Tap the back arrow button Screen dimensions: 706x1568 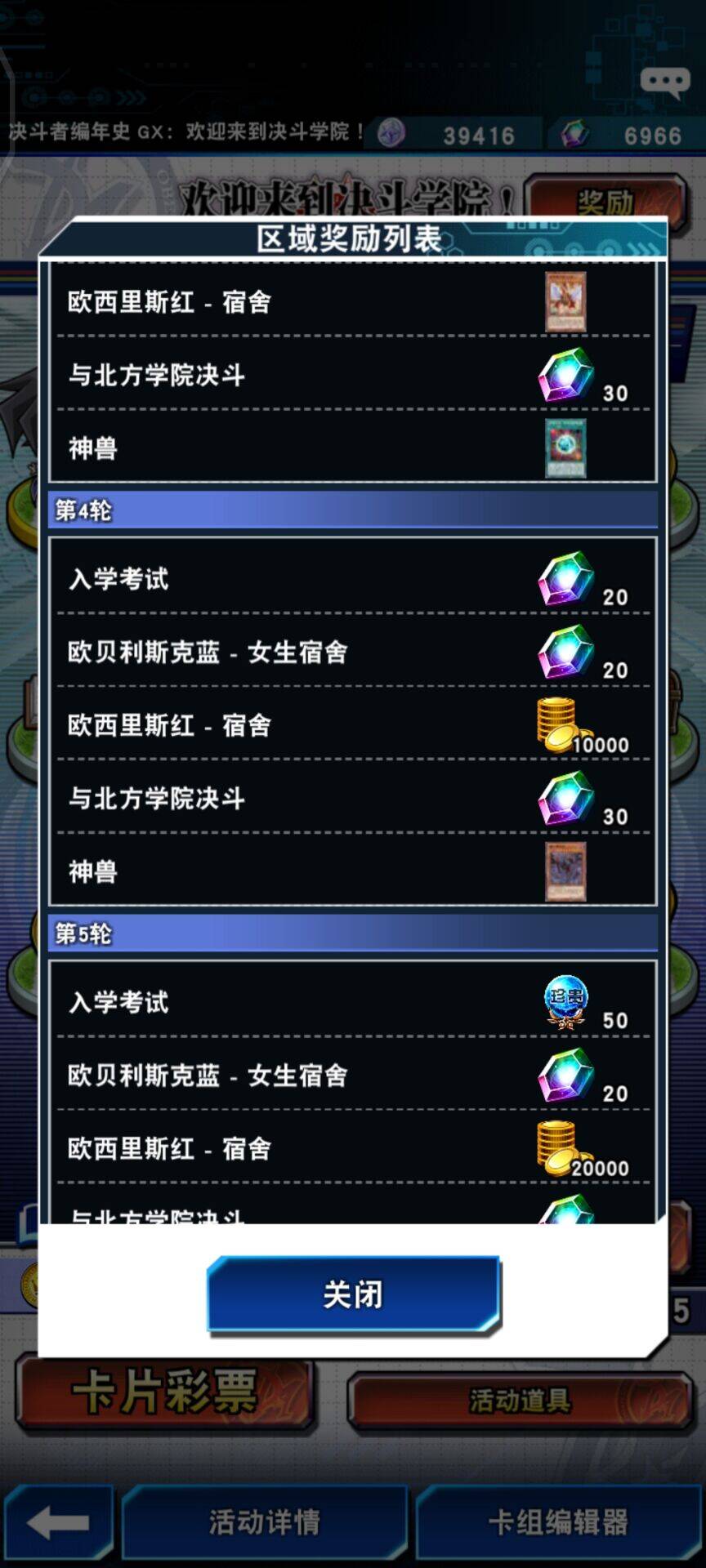tap(58, 1523)
